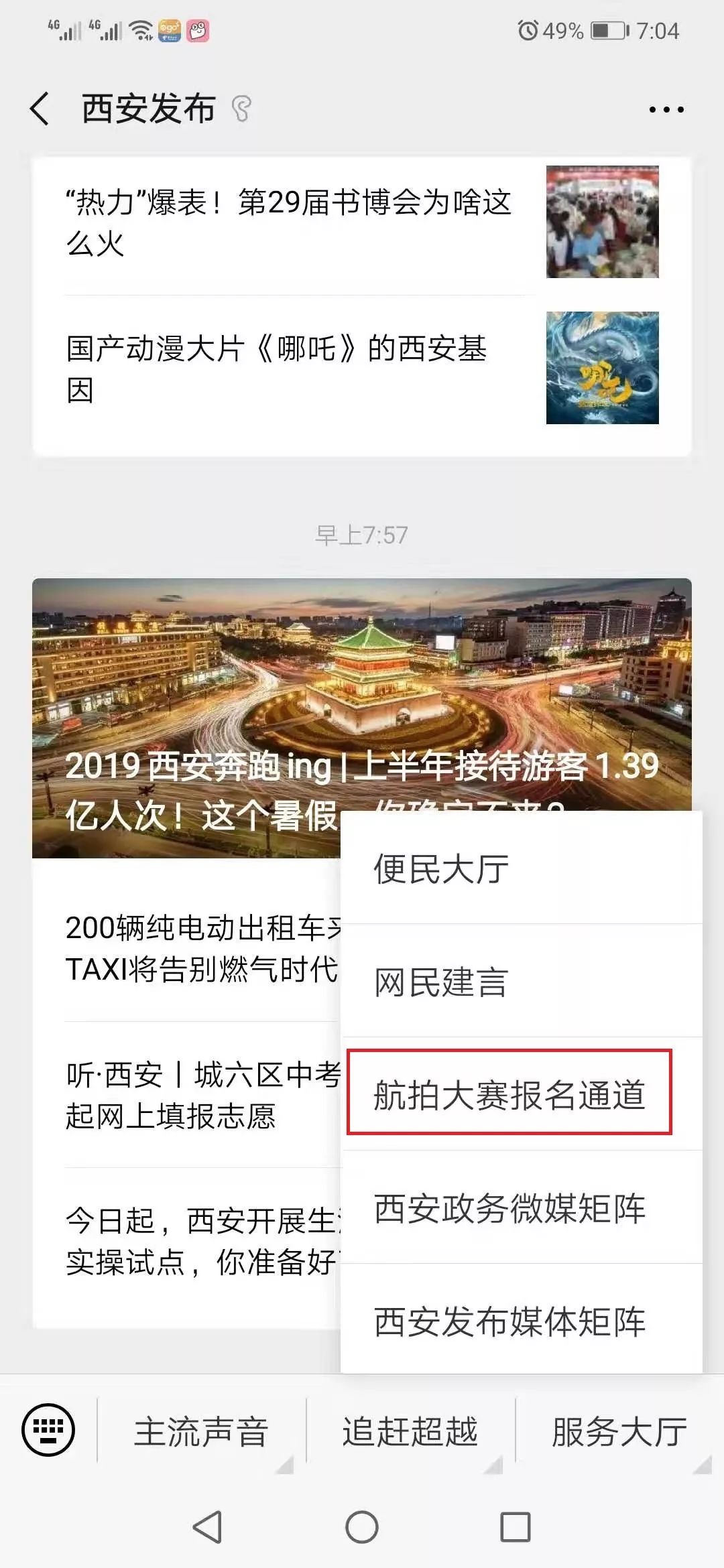The height and width of the screenshot is (1568, 724).
Task: Switch to keyboard input mode
Action: point(48,1430)
